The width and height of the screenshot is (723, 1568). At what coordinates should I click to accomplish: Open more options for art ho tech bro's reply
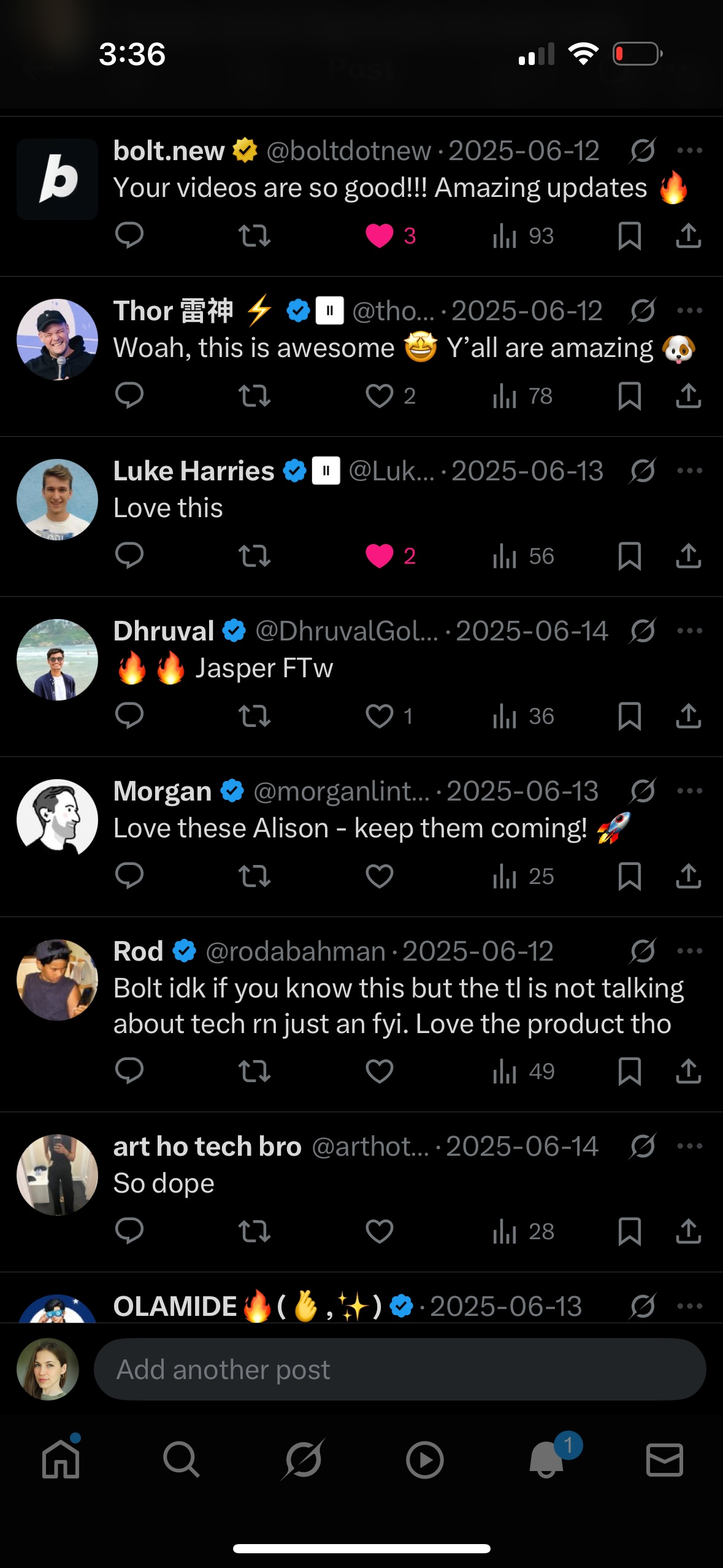[689, 1145]
